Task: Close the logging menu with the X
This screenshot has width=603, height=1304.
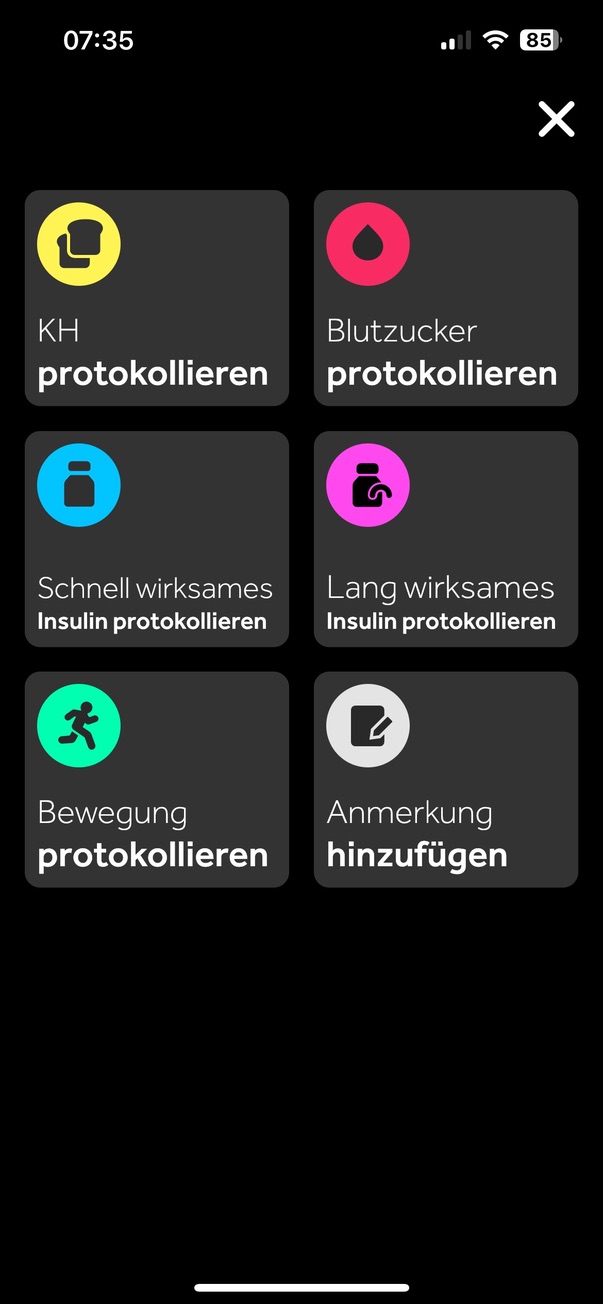Action: pyautogui.click(x=556, y=119)
